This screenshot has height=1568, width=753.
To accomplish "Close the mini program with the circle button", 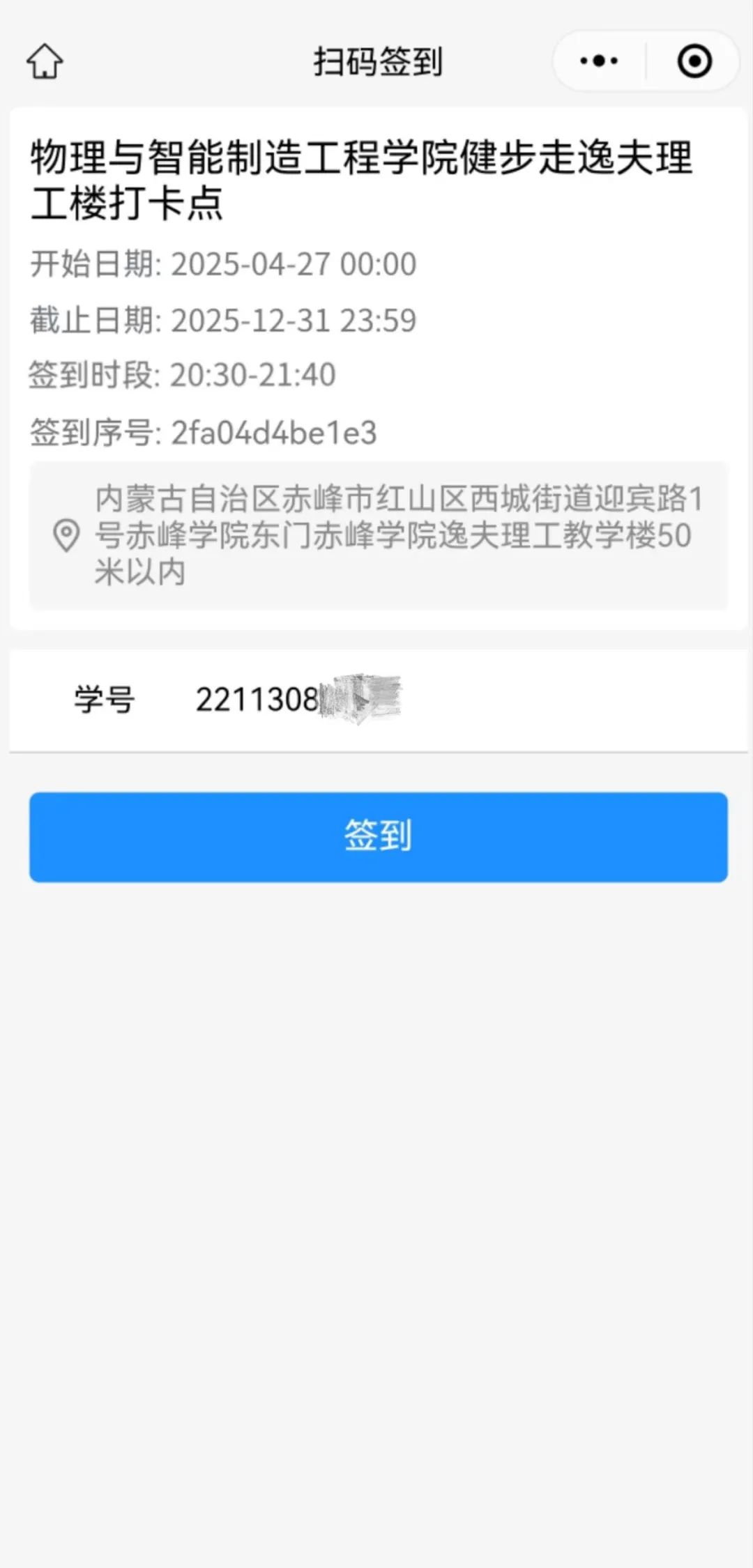I will coord(694,61).
